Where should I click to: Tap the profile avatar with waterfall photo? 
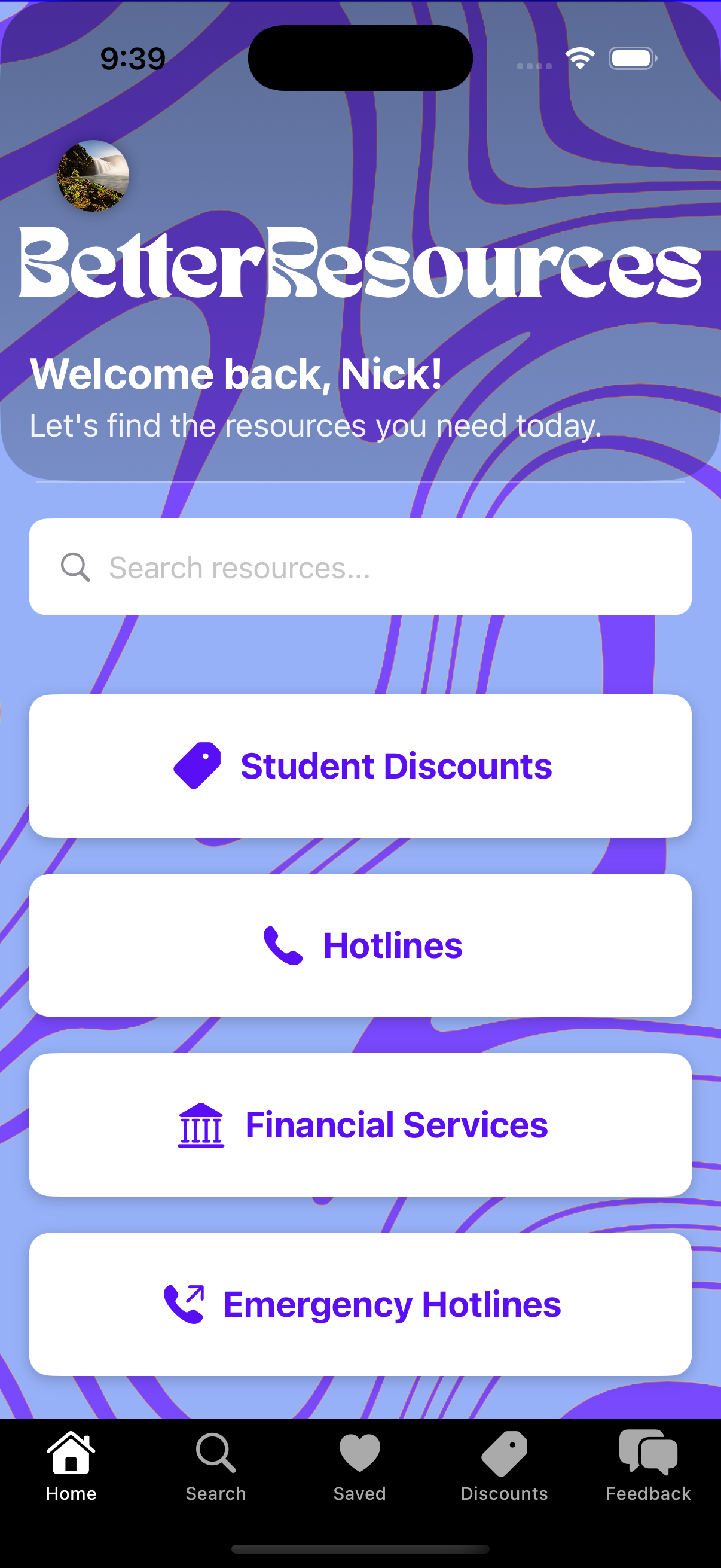[93, 175]
